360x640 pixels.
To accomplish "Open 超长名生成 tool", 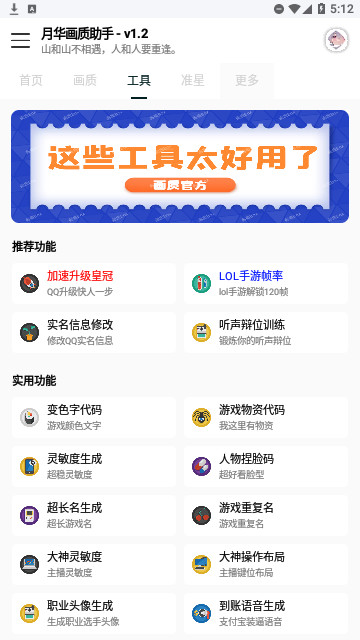I will 94,515.
